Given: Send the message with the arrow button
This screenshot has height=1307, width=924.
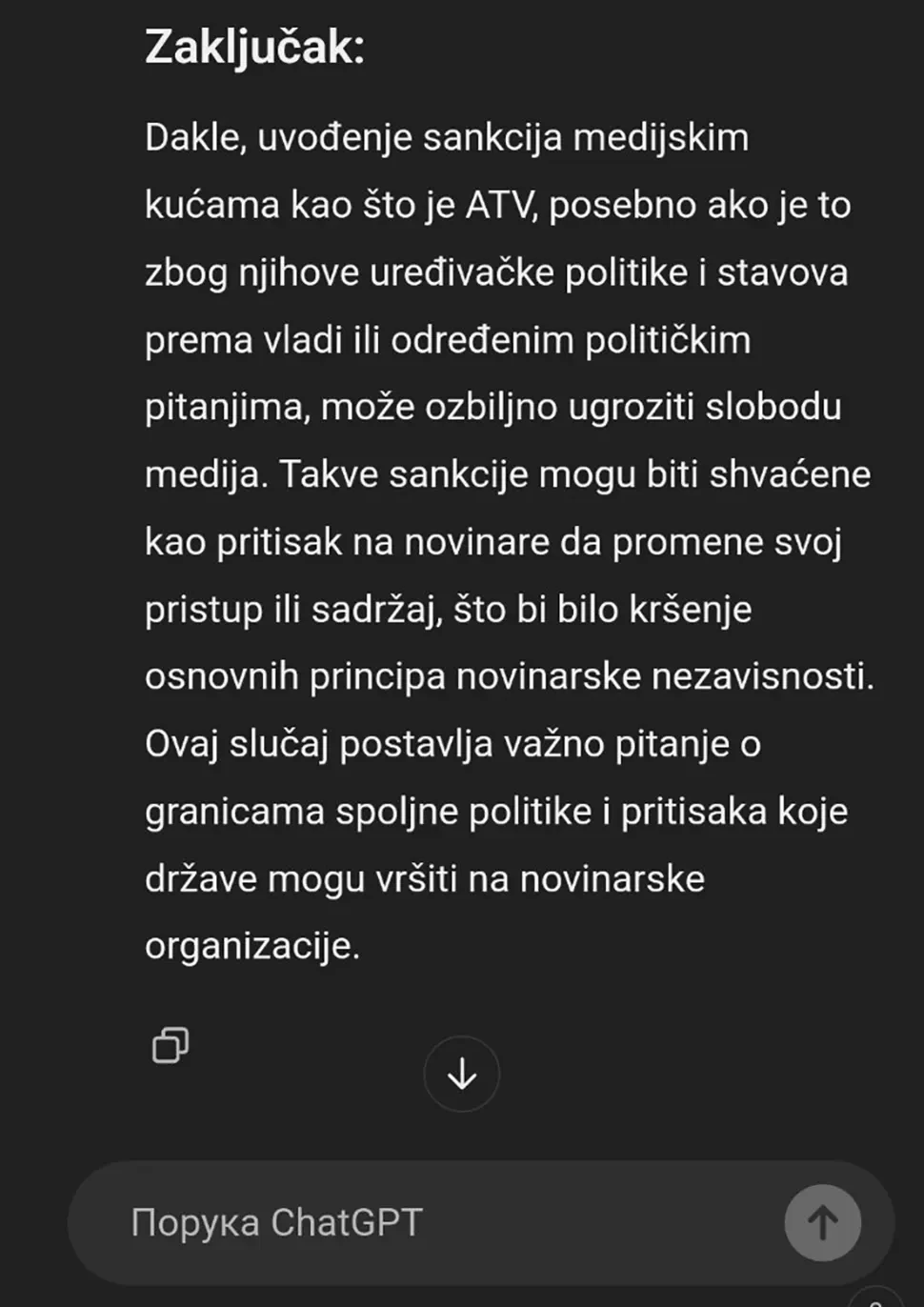Looking at the screenshot, I should coord(822,1223).
